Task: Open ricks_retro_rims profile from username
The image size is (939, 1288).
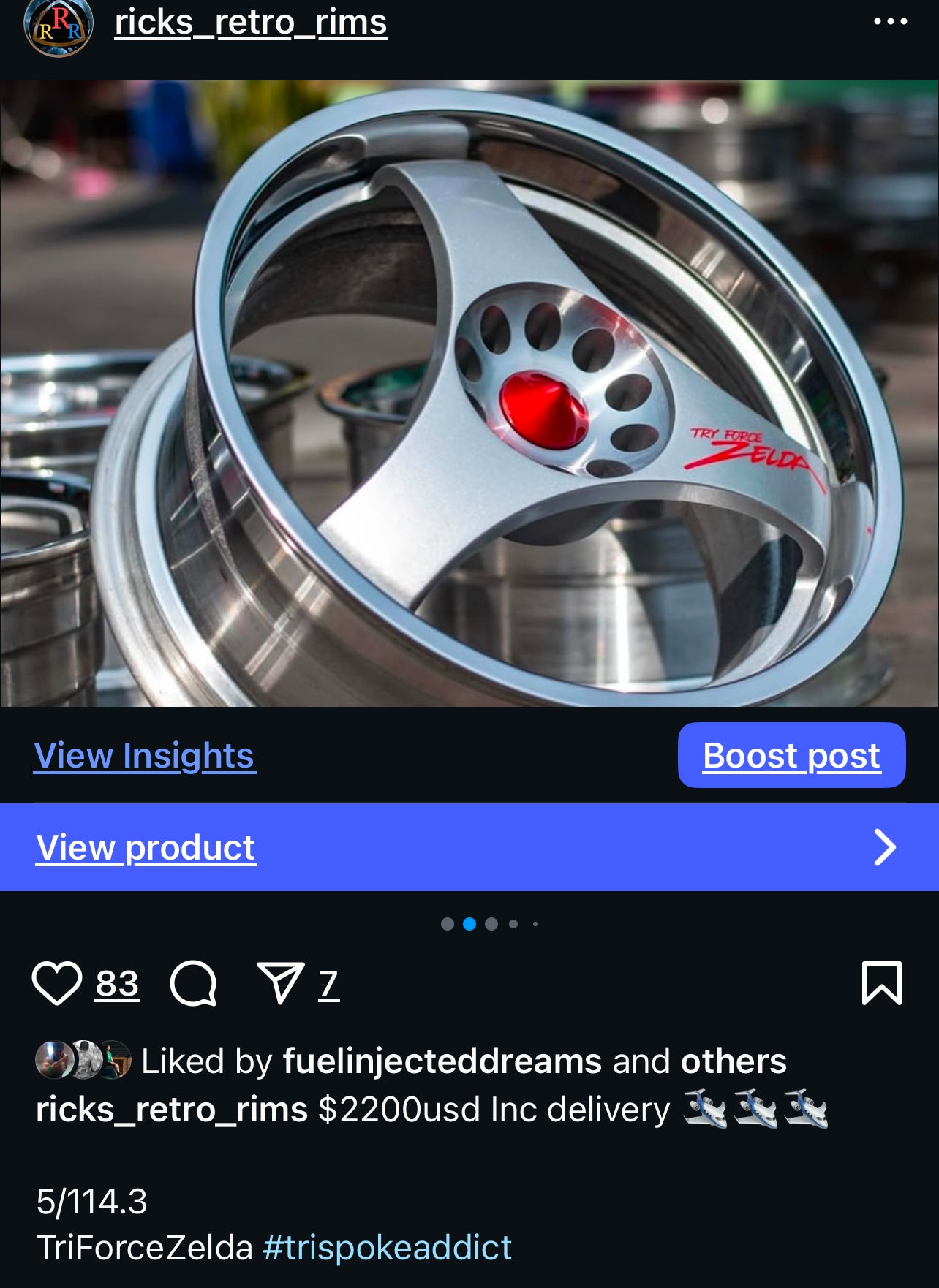Action: [x=251, y=23]
